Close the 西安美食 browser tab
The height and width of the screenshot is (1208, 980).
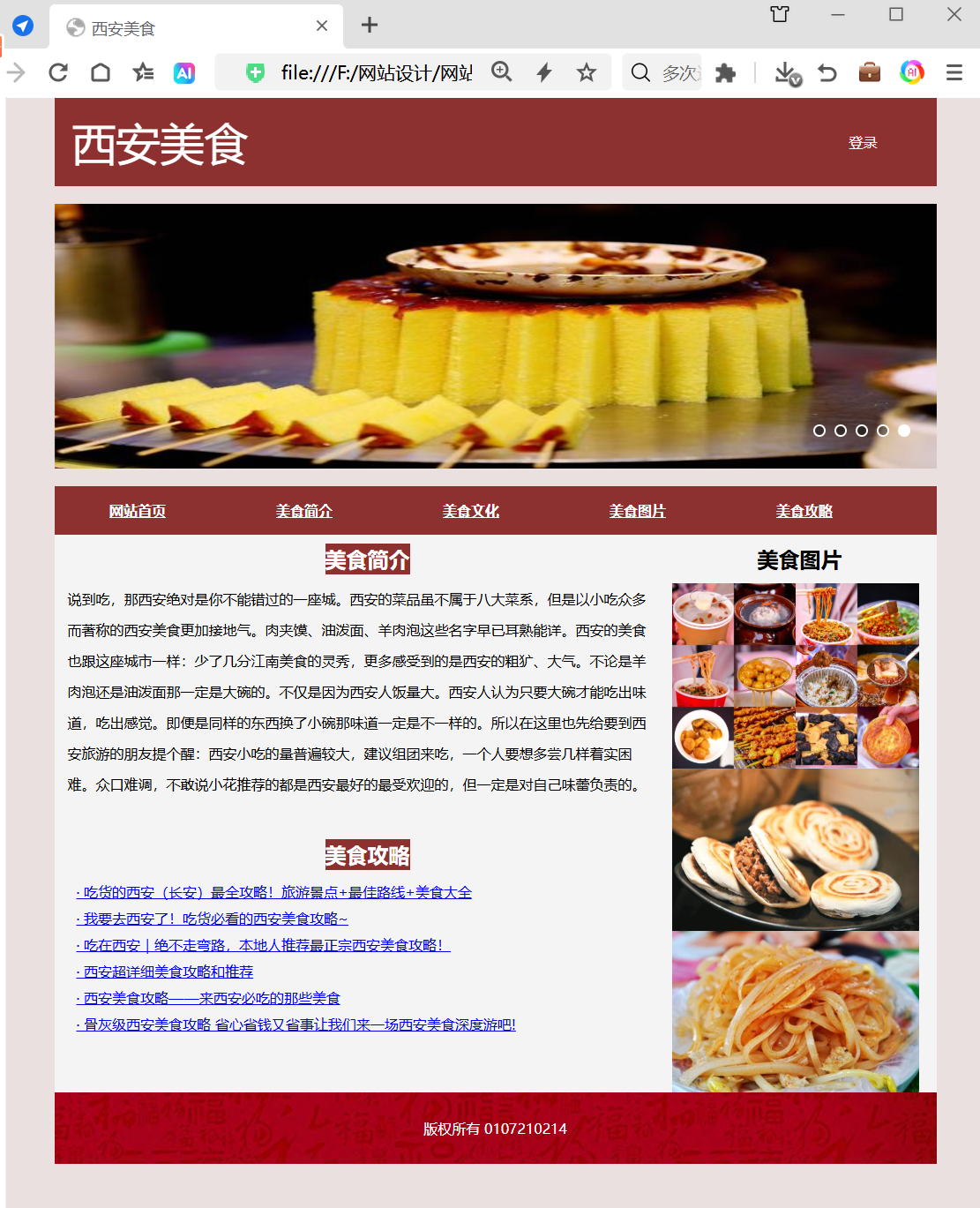322,26
